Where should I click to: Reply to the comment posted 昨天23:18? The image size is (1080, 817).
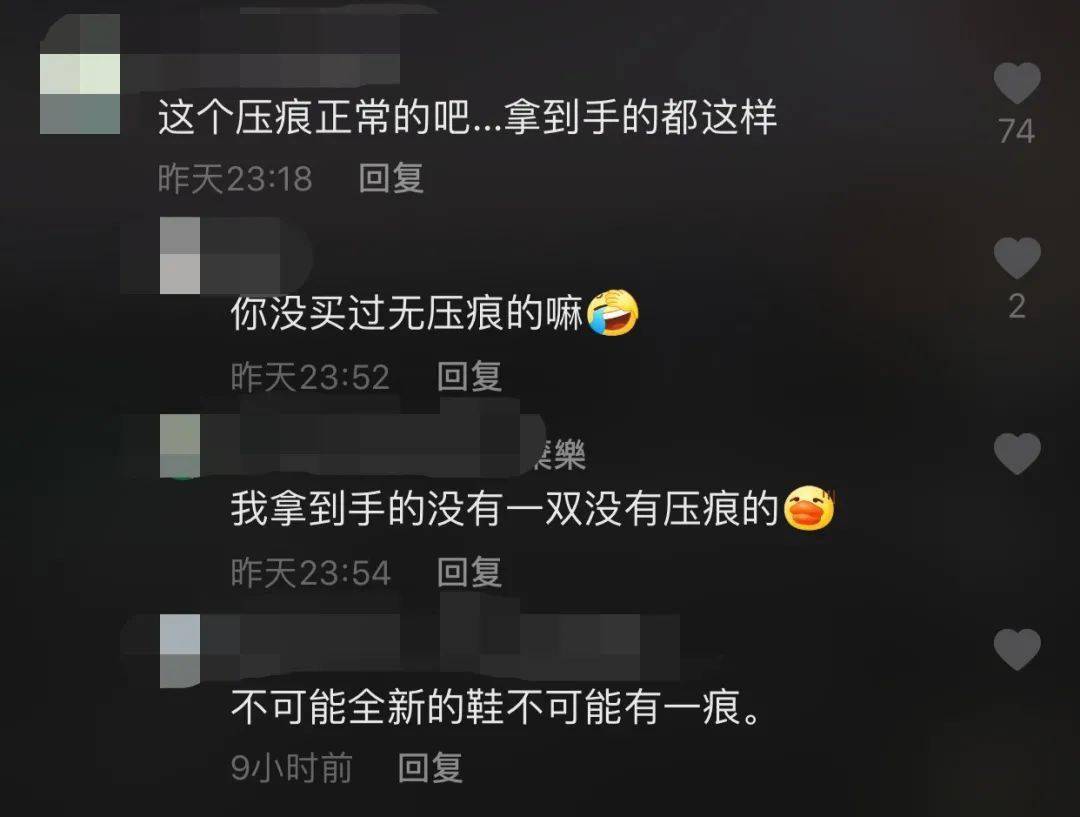coord(391,179)
